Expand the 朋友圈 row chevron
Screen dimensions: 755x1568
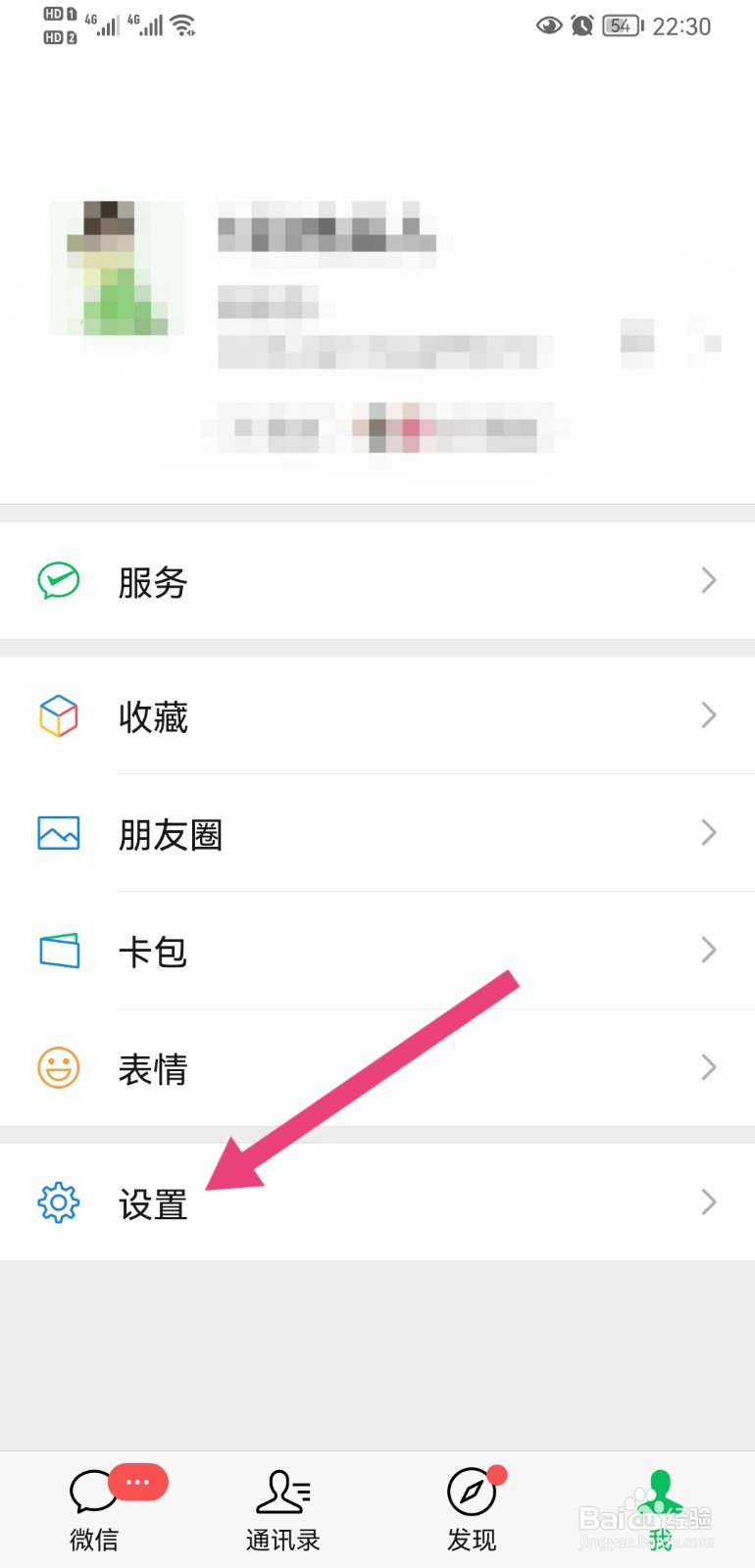(x=709, y=833)
